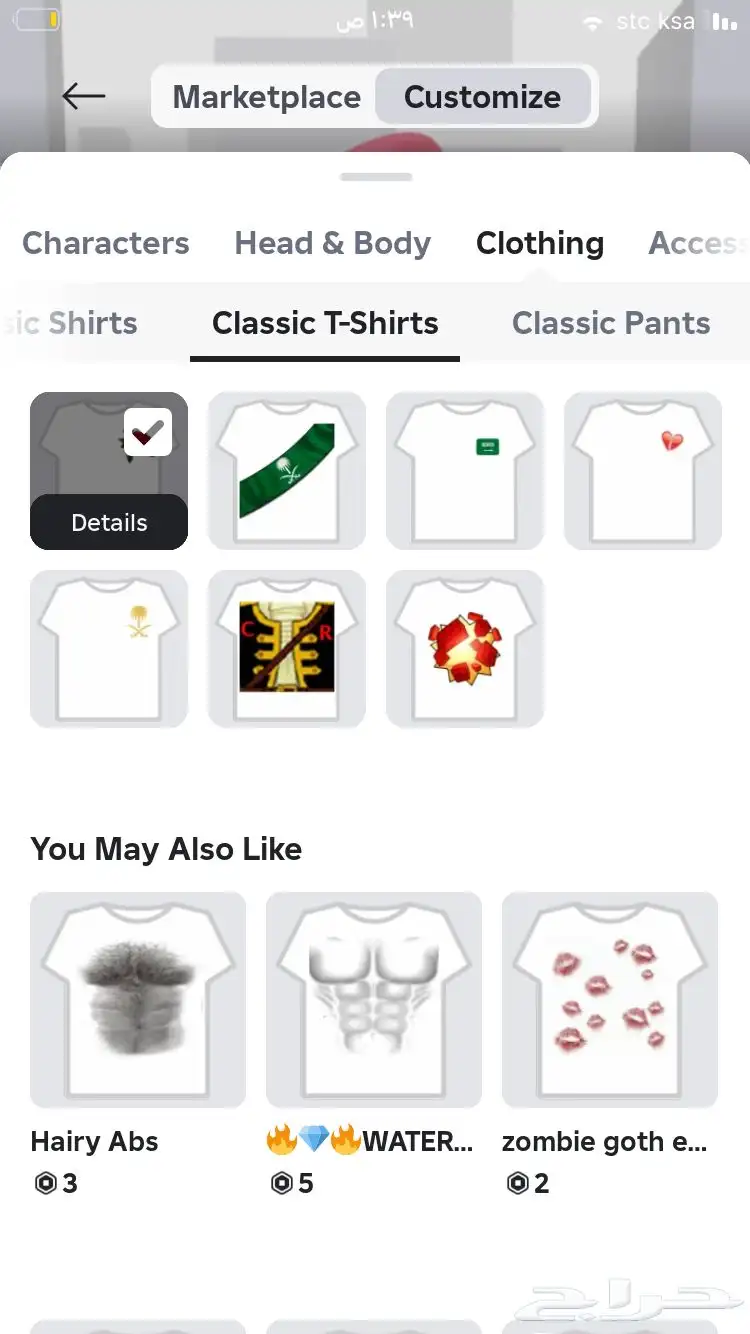
Task: Tap the drag handle on the sheet
Action: click(x=375, y=177)
